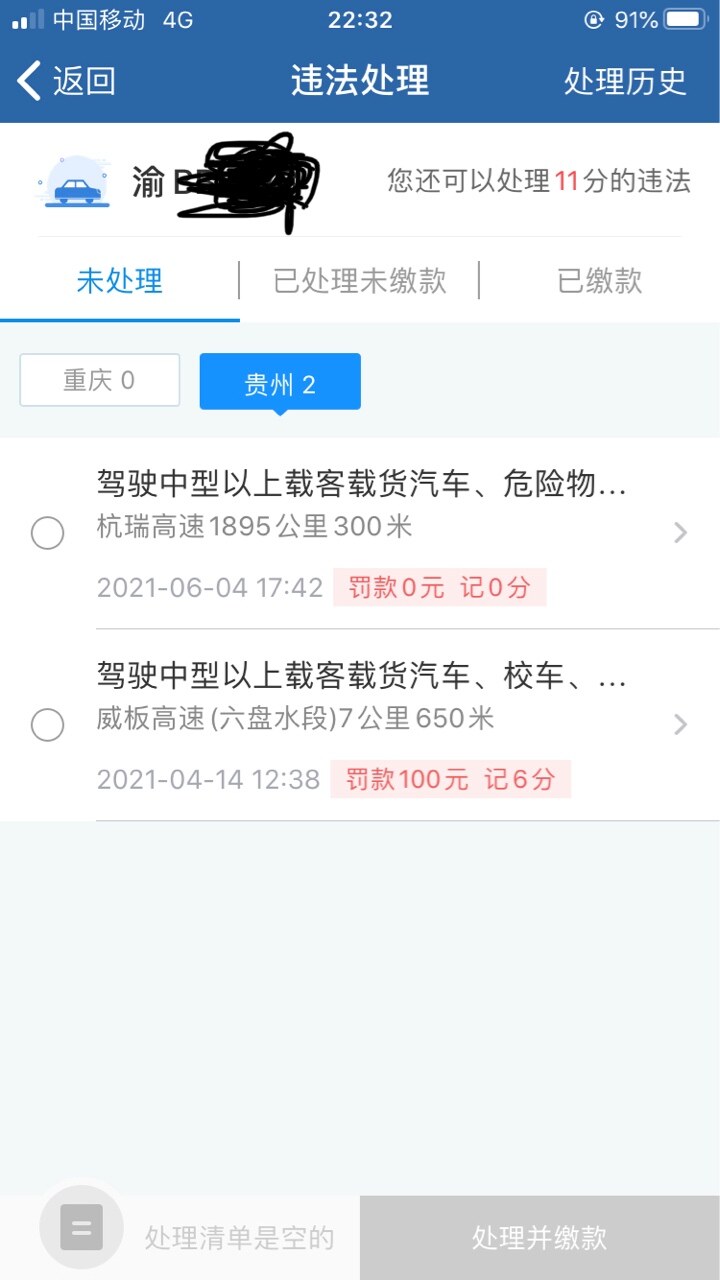The width and height of the screenshot is (720, 1280).
Task: Switch to the 未处理 tab
Action: click(x=119, y=281)
